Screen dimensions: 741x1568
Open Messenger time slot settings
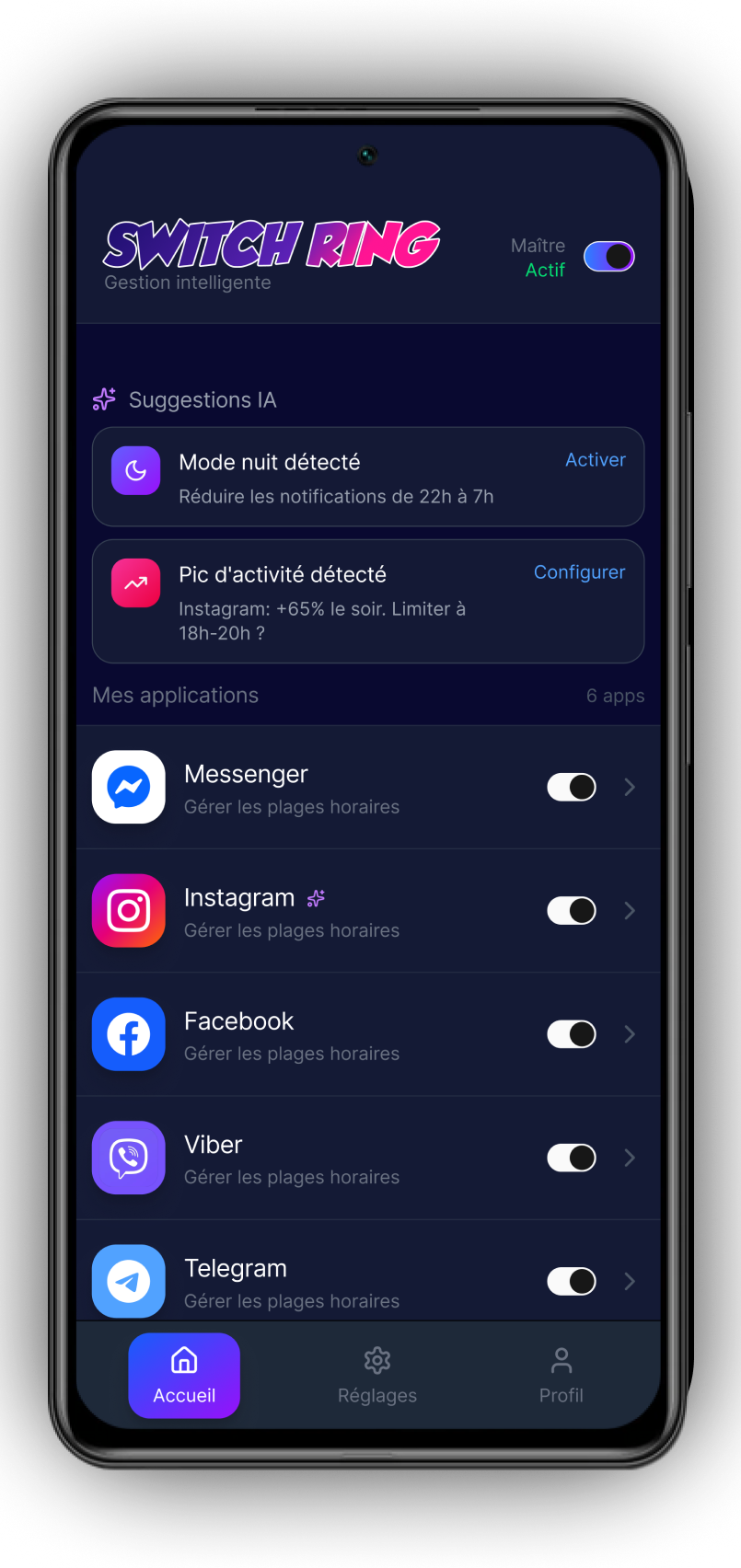coord(630,787)
